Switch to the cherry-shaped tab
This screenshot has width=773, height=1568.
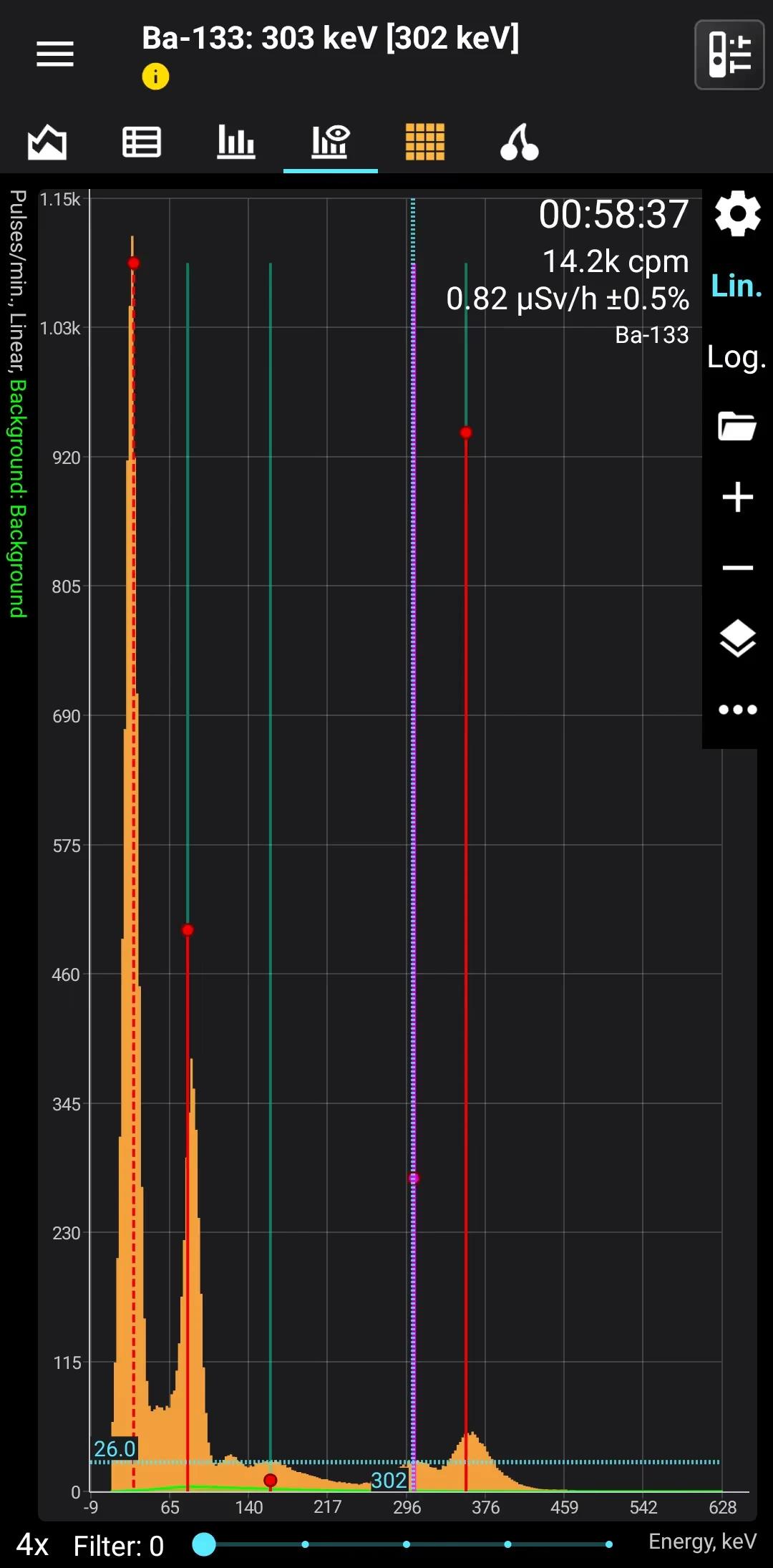pos(520,142)
